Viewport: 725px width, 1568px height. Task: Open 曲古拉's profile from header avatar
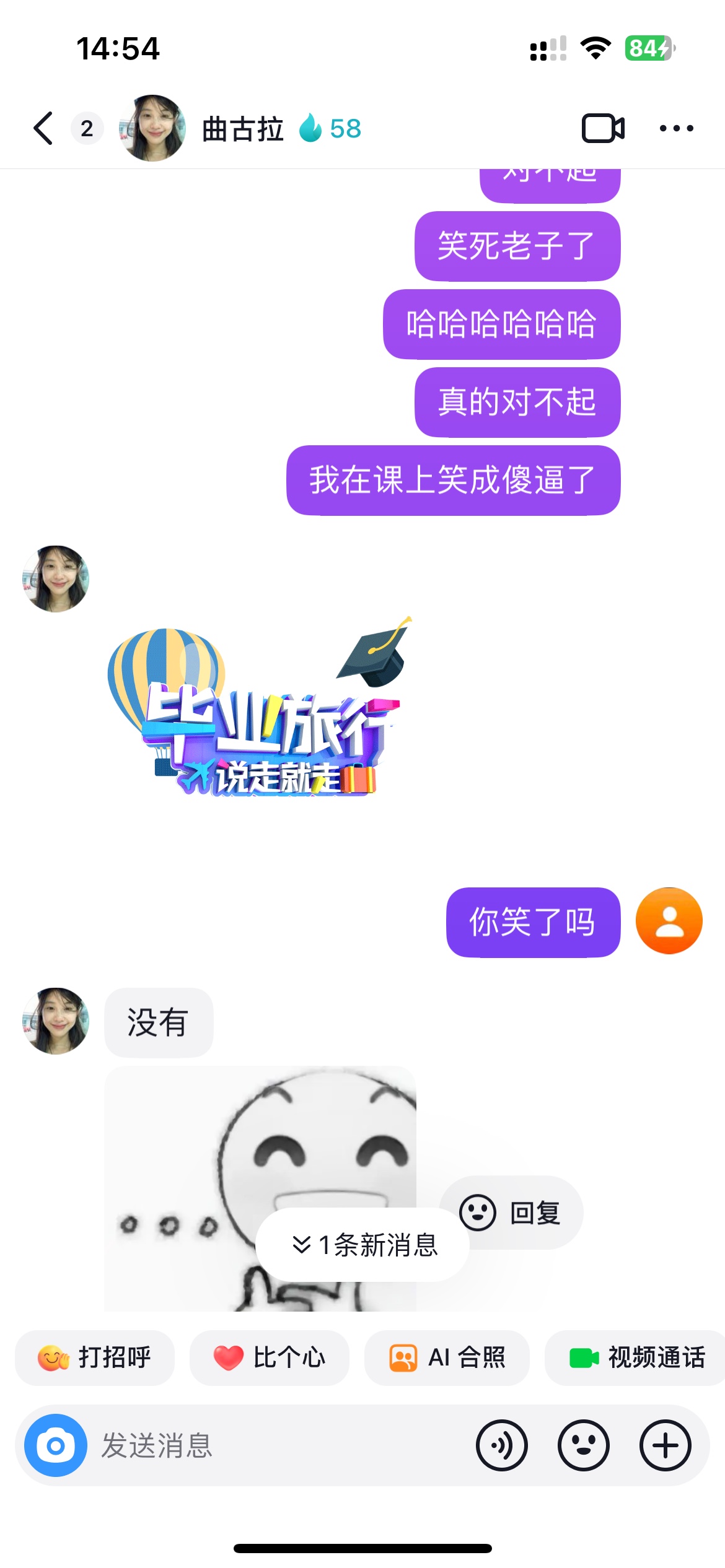click(152, 128)
